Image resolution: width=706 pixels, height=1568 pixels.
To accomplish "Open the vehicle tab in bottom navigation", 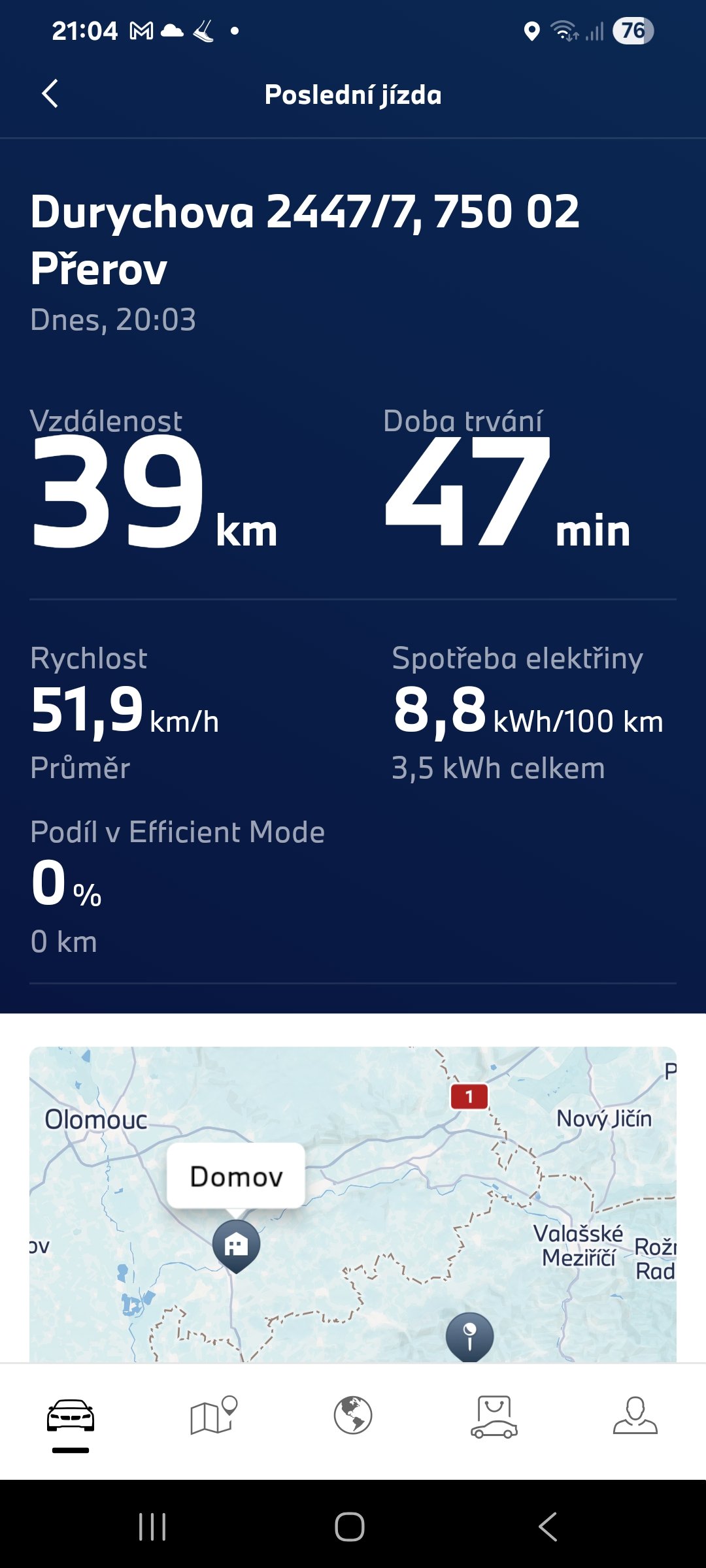I will tap(71, 1416).
